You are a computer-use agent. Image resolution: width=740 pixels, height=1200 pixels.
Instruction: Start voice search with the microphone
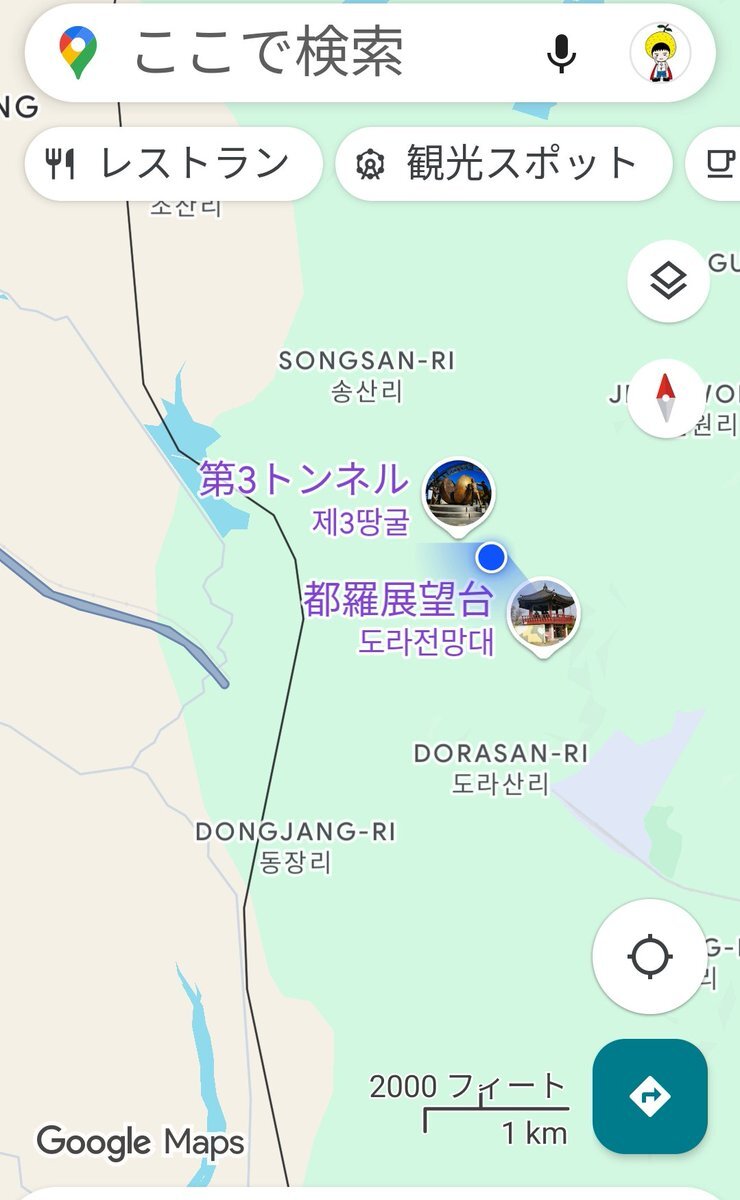(x=562, y=53)
